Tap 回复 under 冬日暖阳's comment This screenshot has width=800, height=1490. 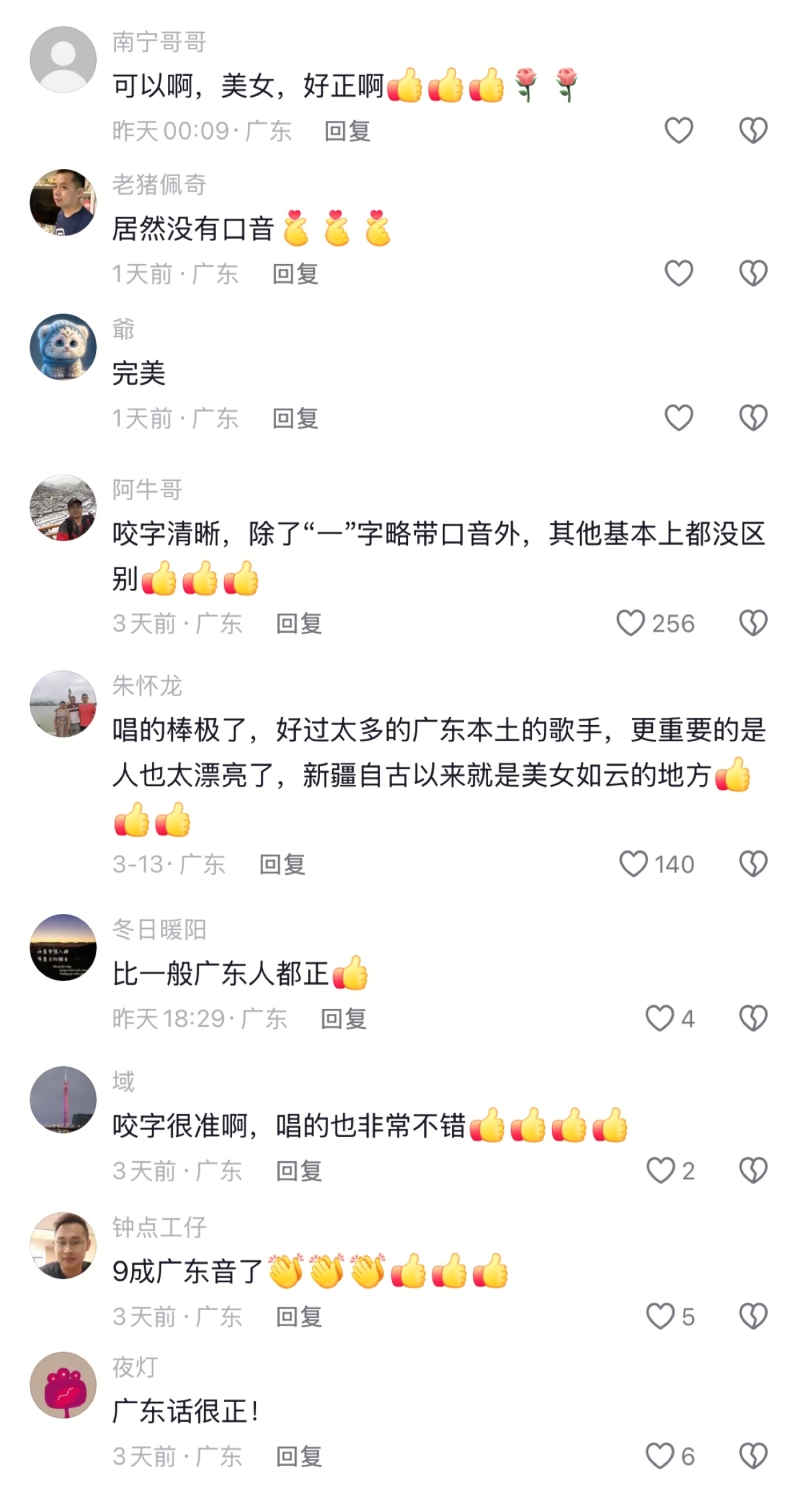(x=343, y=1019)
